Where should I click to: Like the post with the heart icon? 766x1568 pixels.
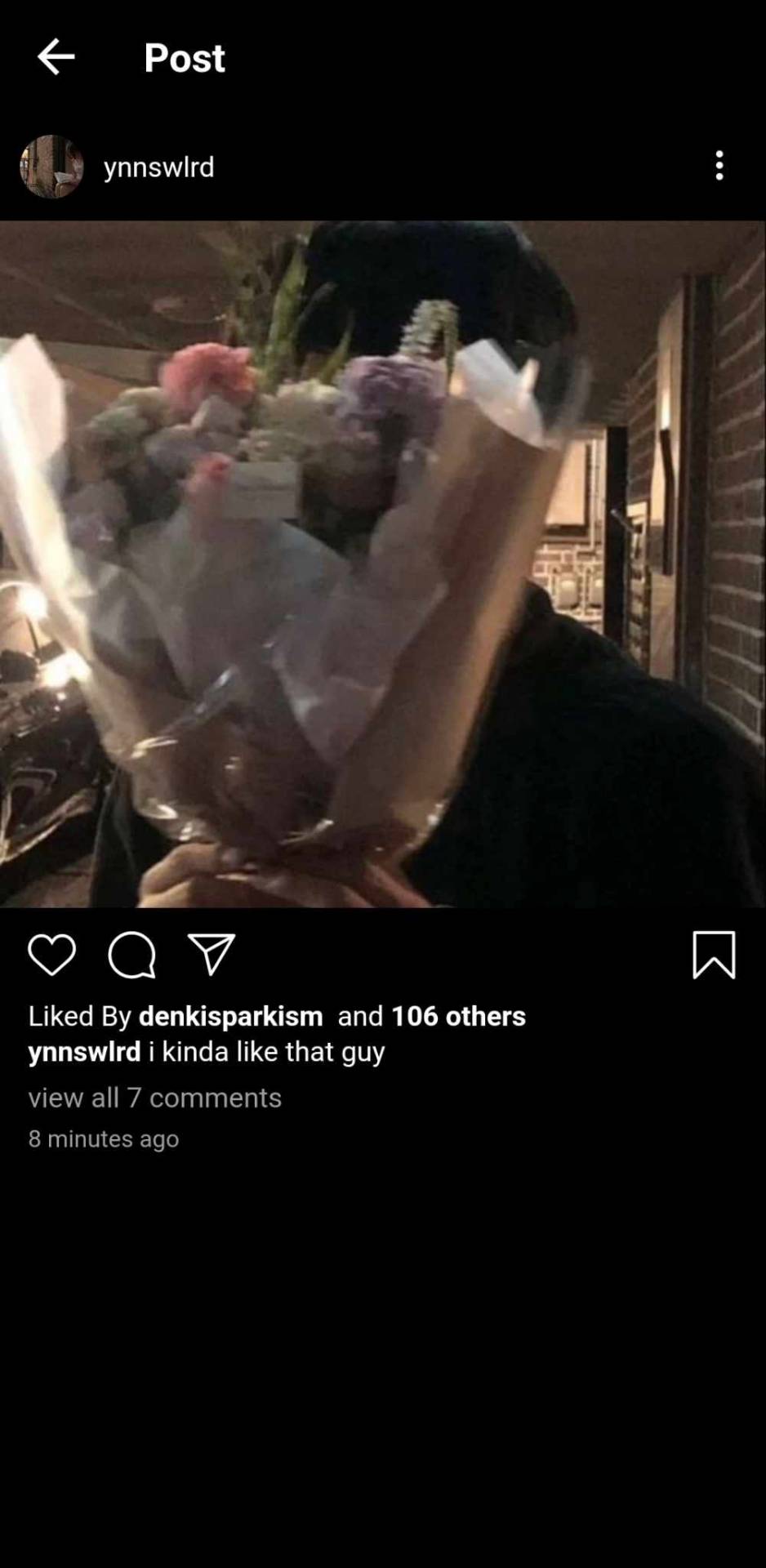51,955
